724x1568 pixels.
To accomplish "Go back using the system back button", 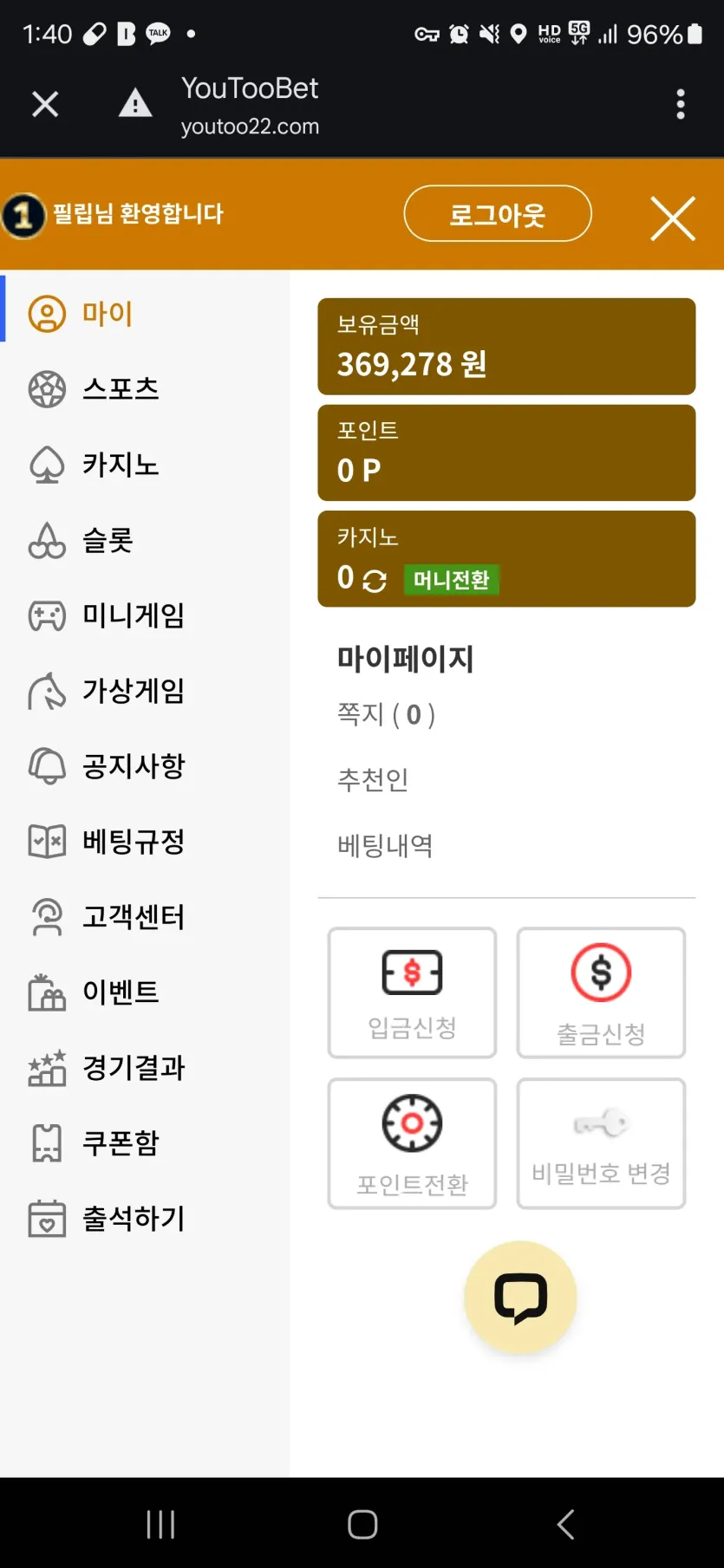I will click(x=565, y=1524).
